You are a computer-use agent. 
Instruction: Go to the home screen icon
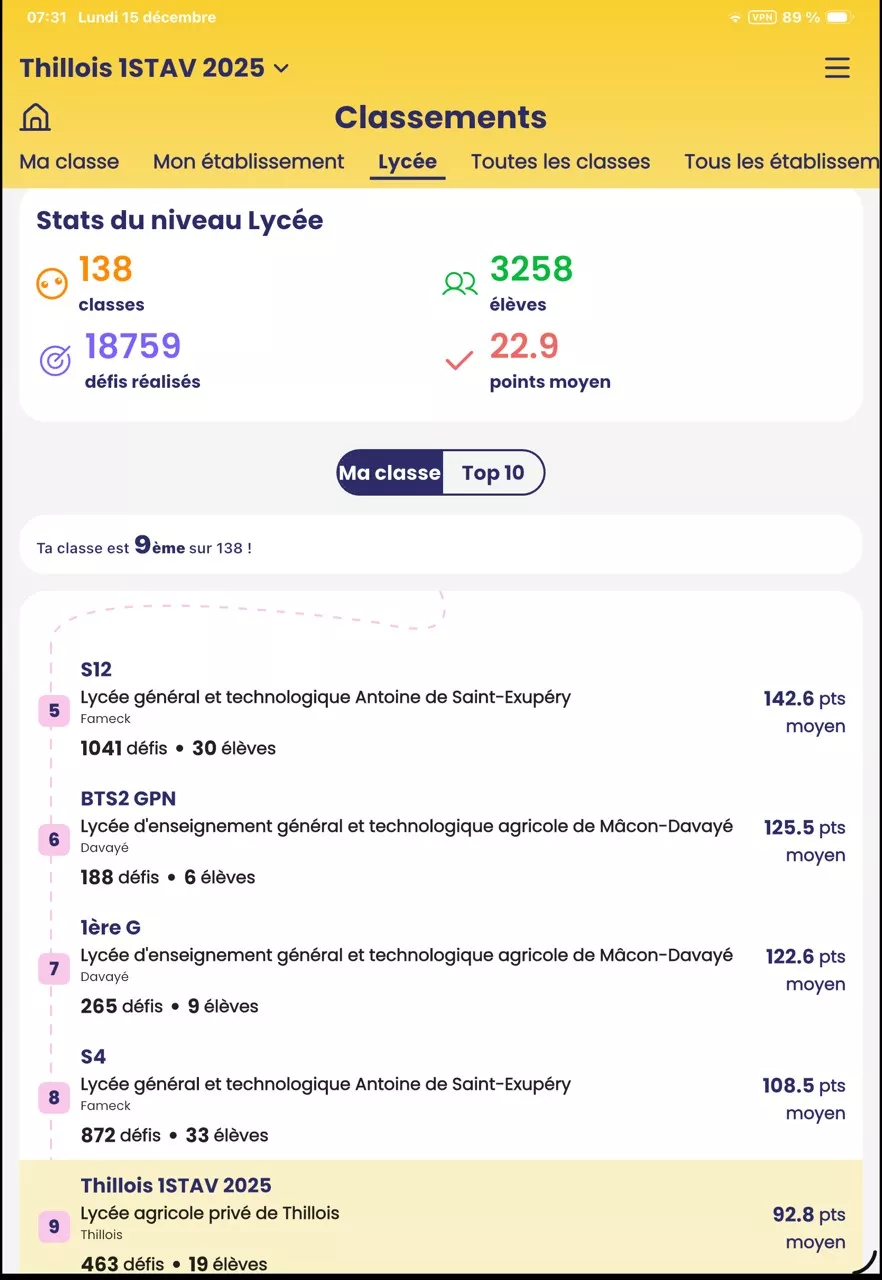point(35,117)
